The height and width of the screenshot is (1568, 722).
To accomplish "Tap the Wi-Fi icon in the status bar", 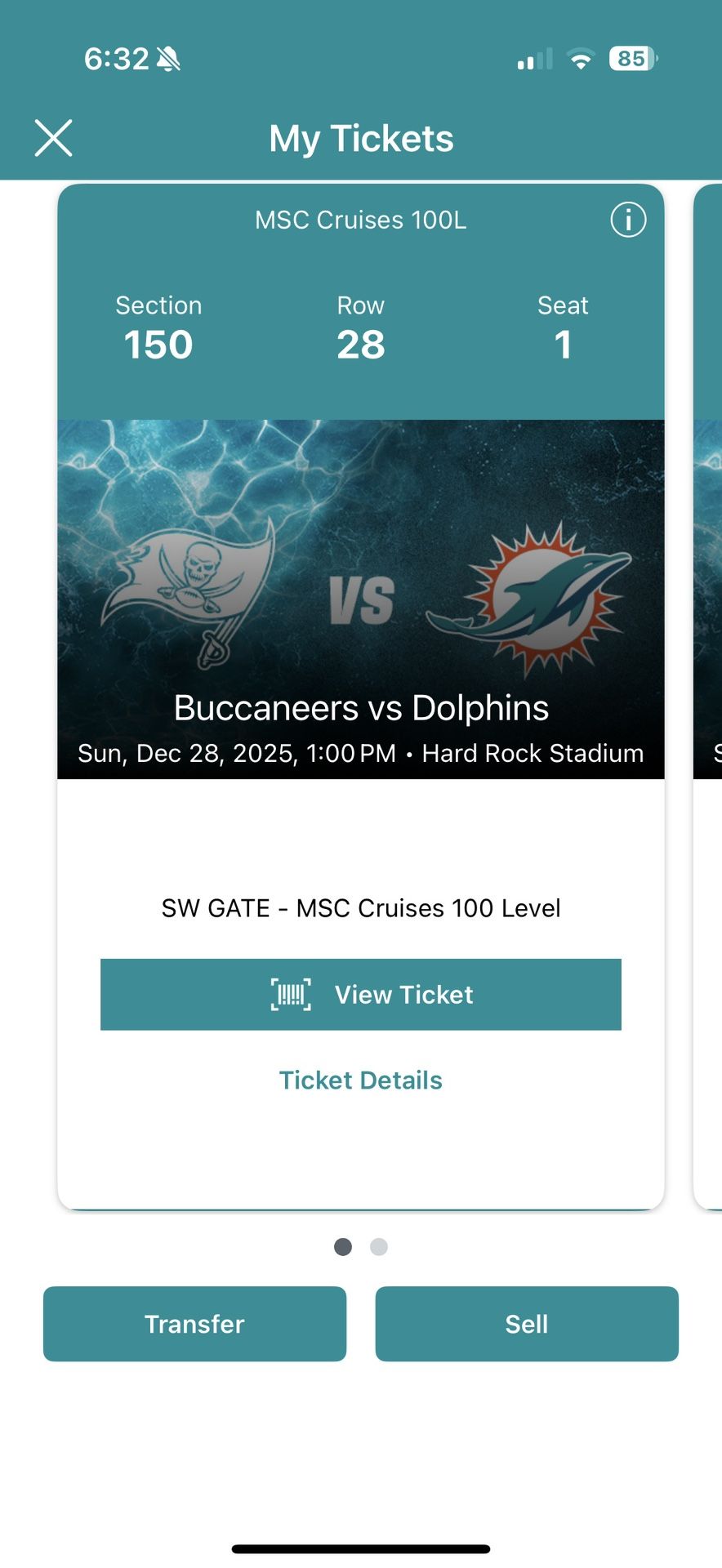I will 580,58.
